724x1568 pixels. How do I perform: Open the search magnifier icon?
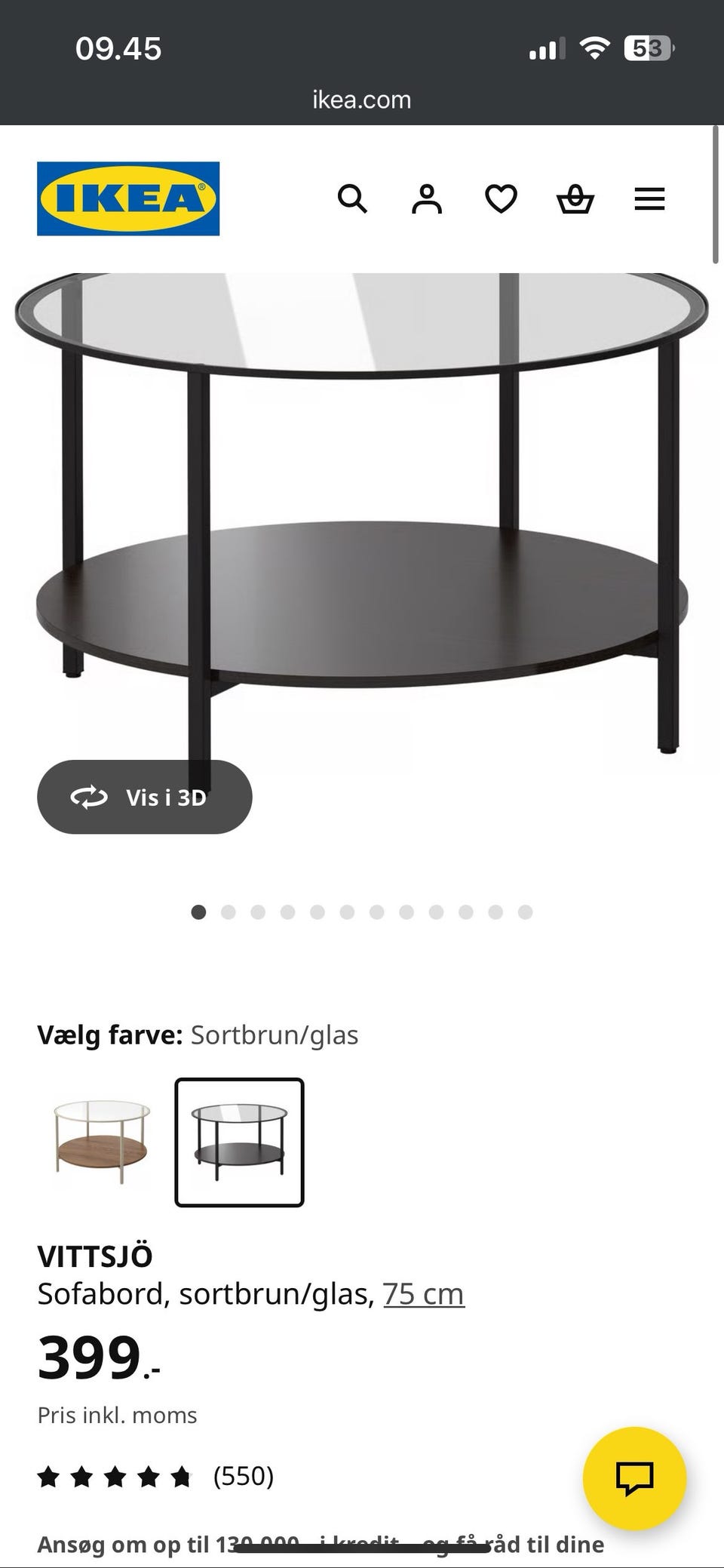(x=352, y=199)
